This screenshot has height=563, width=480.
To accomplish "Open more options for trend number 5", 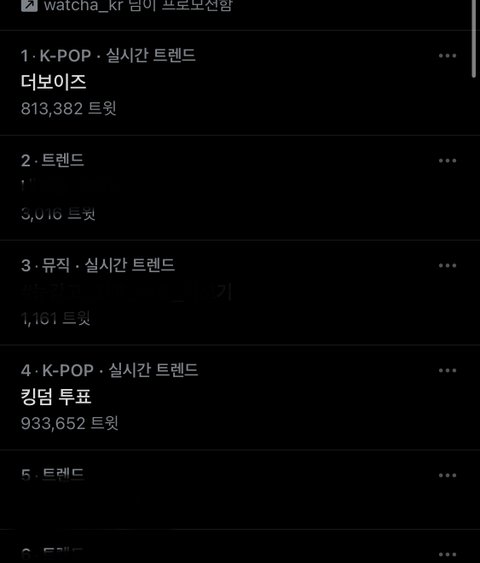I will 447,475.
